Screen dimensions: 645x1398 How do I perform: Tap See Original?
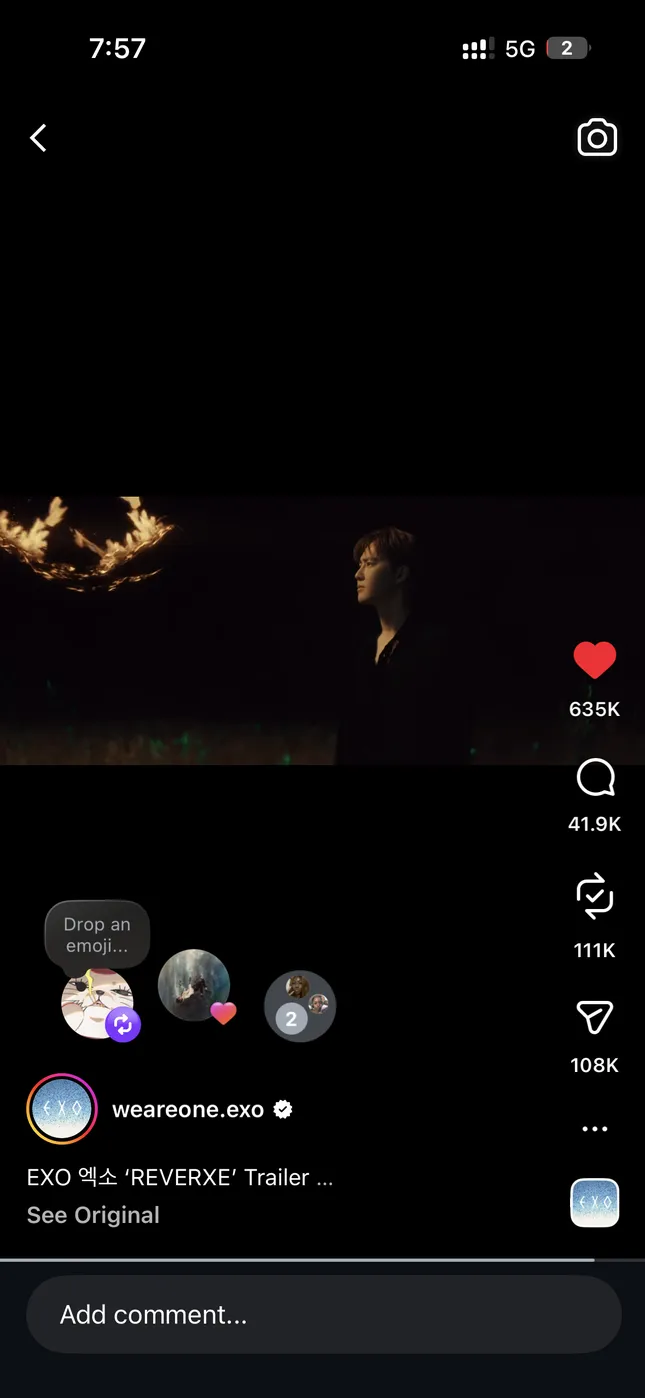(x=93, y=1215)
